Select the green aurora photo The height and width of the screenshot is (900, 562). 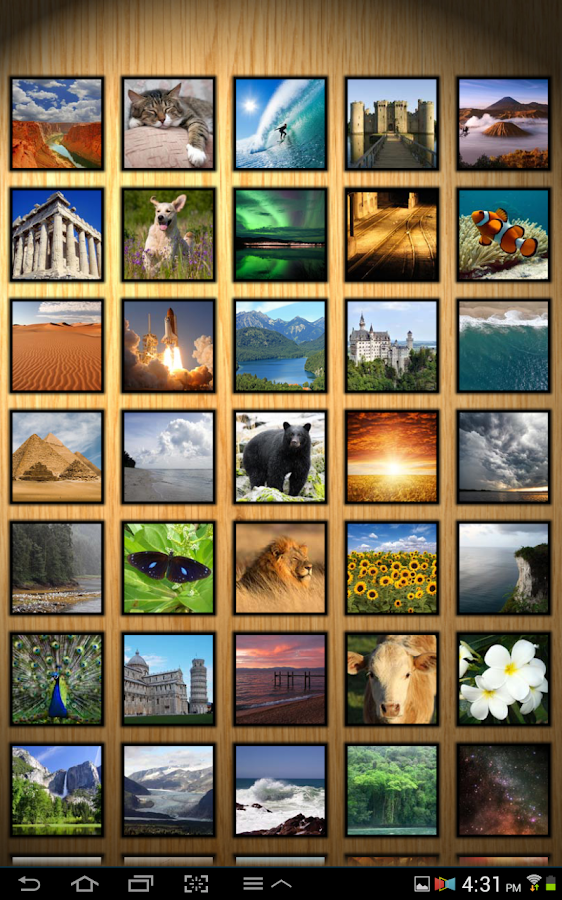(280, 235)
